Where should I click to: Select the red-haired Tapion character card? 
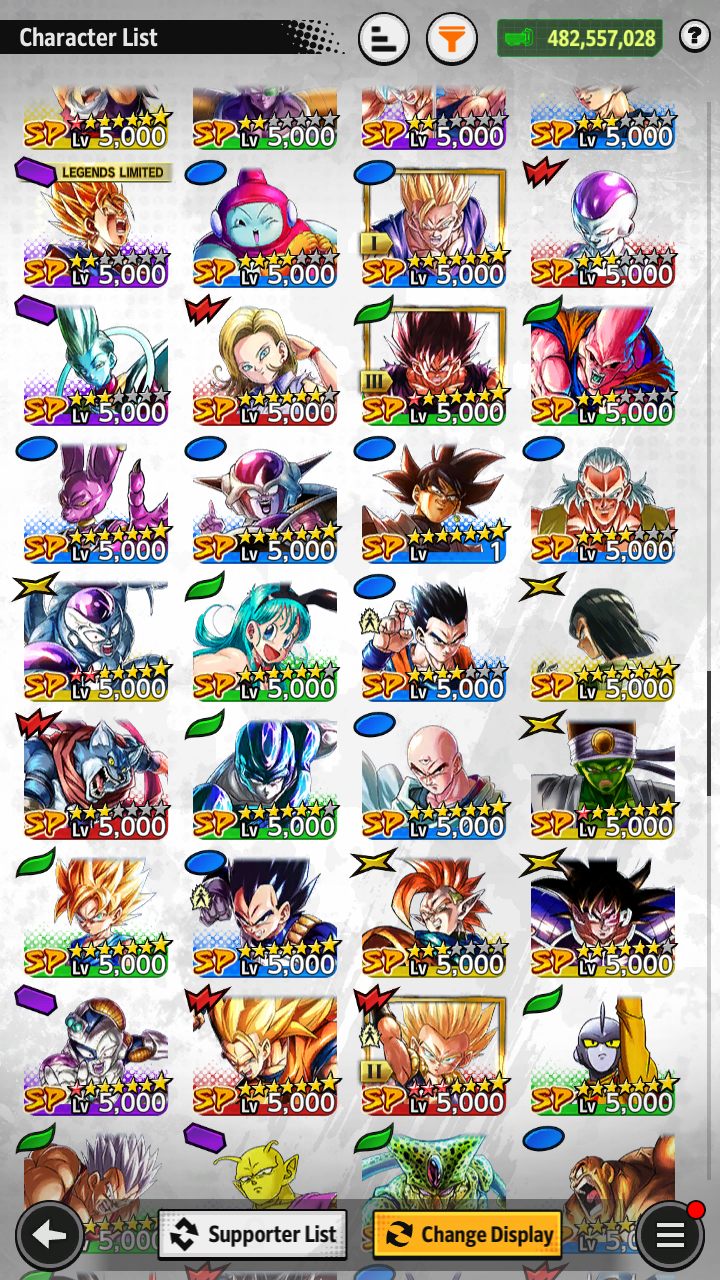tap(434, 915)
